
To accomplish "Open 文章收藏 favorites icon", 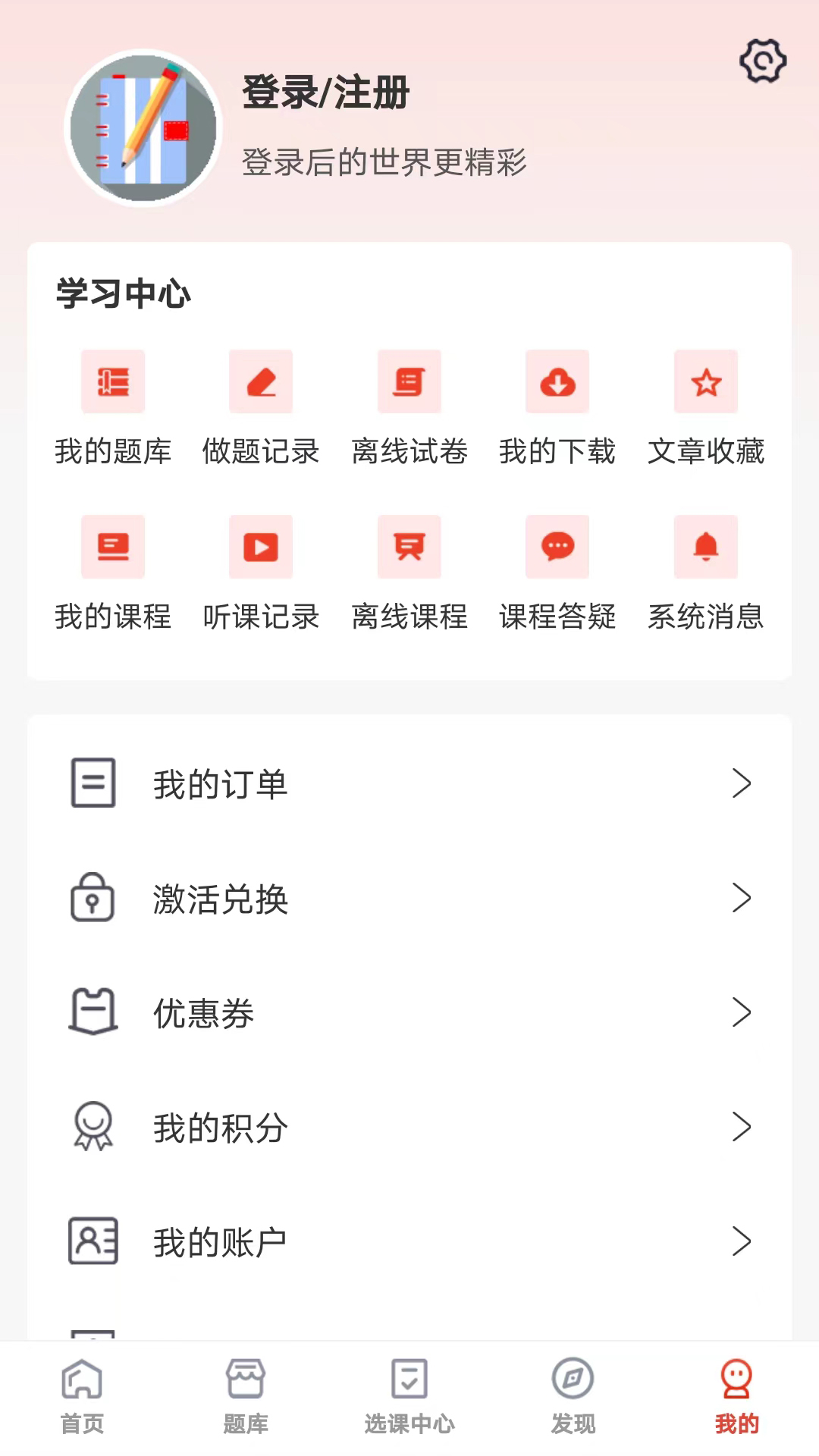I will (x=705, y=381).
